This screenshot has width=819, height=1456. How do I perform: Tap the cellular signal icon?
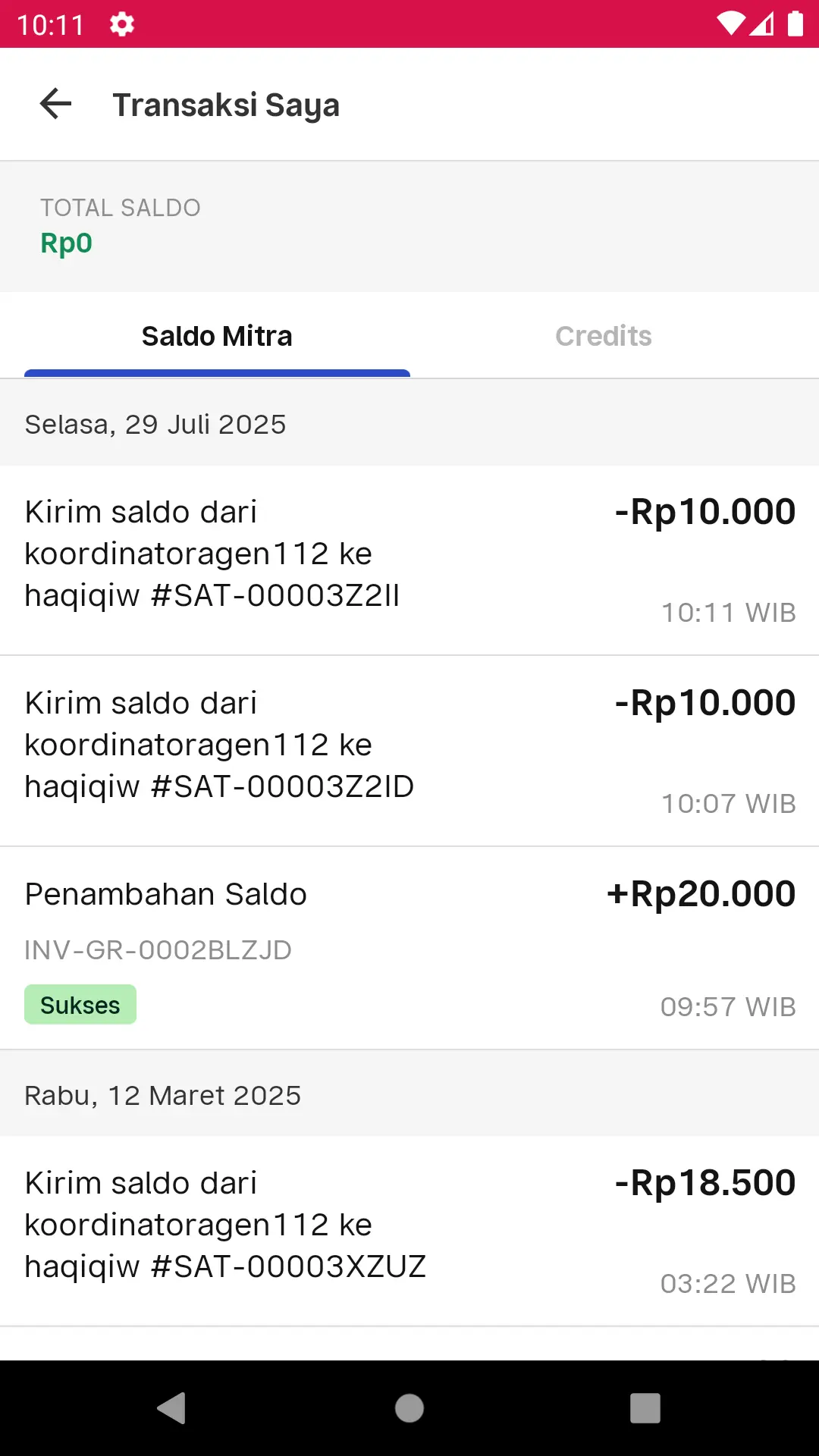coord(762,23)
